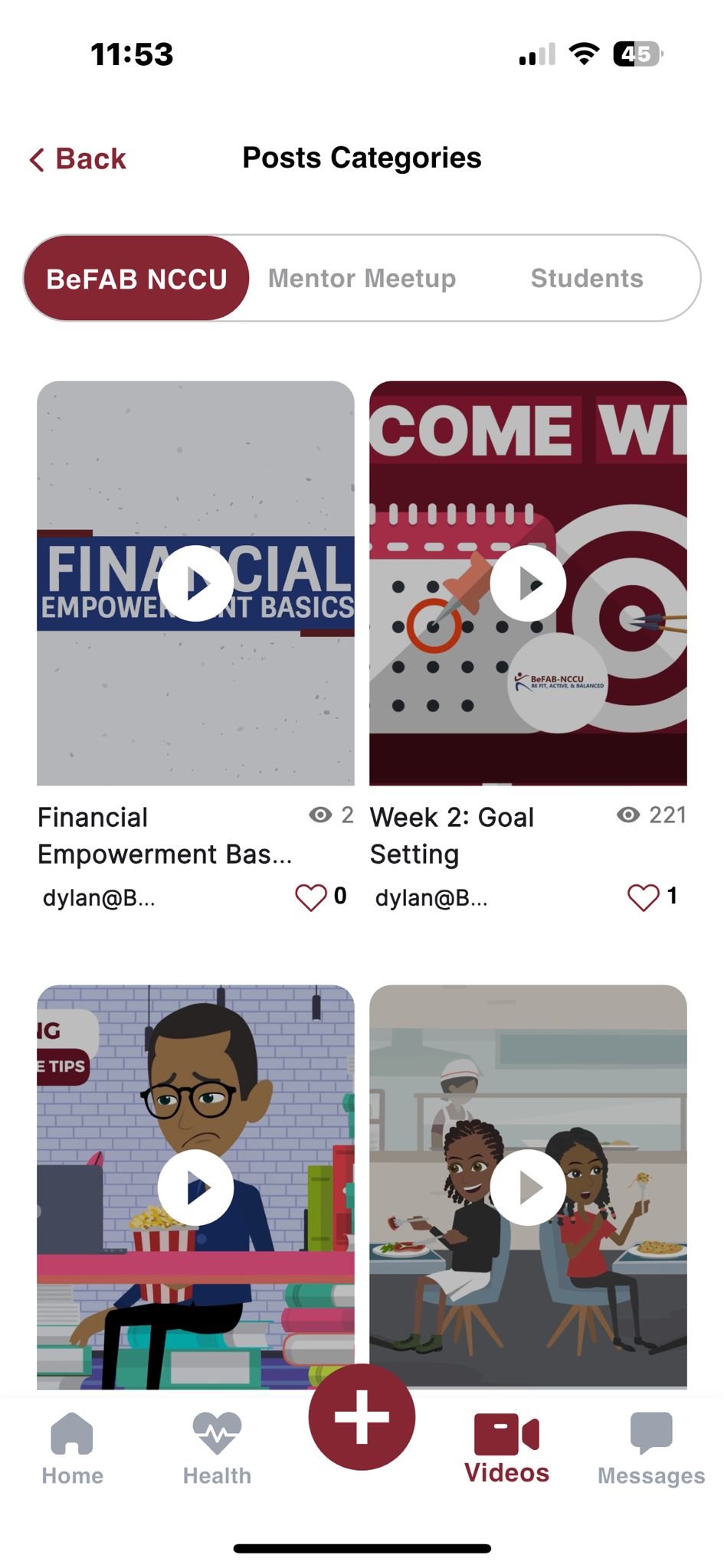This screenshot has width=724, height=1568.
Task: Switch to the Students category
Action: [587, 278]
